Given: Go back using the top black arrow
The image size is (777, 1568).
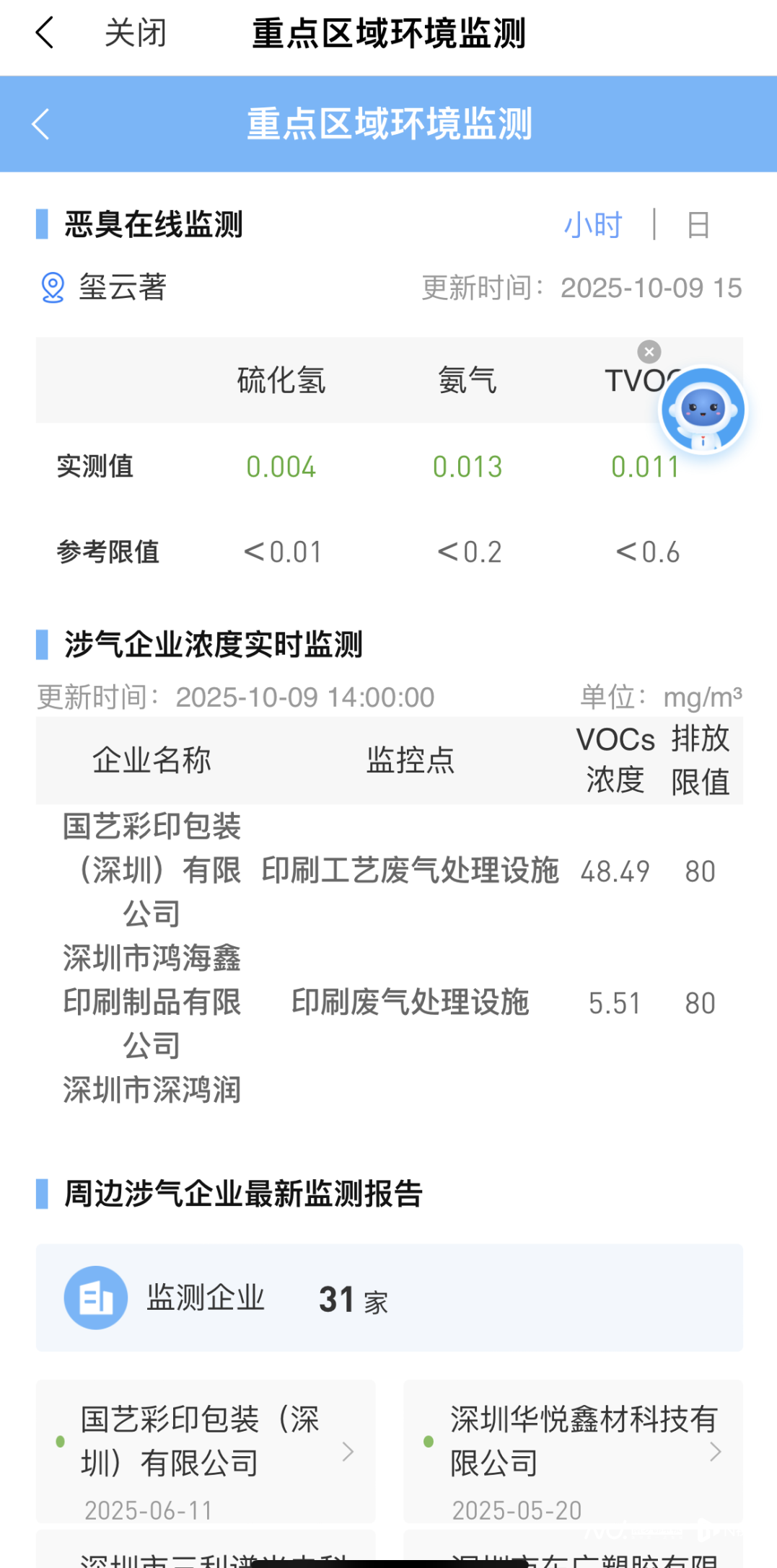Looking at the screenshot, I should tap(45, 33).
